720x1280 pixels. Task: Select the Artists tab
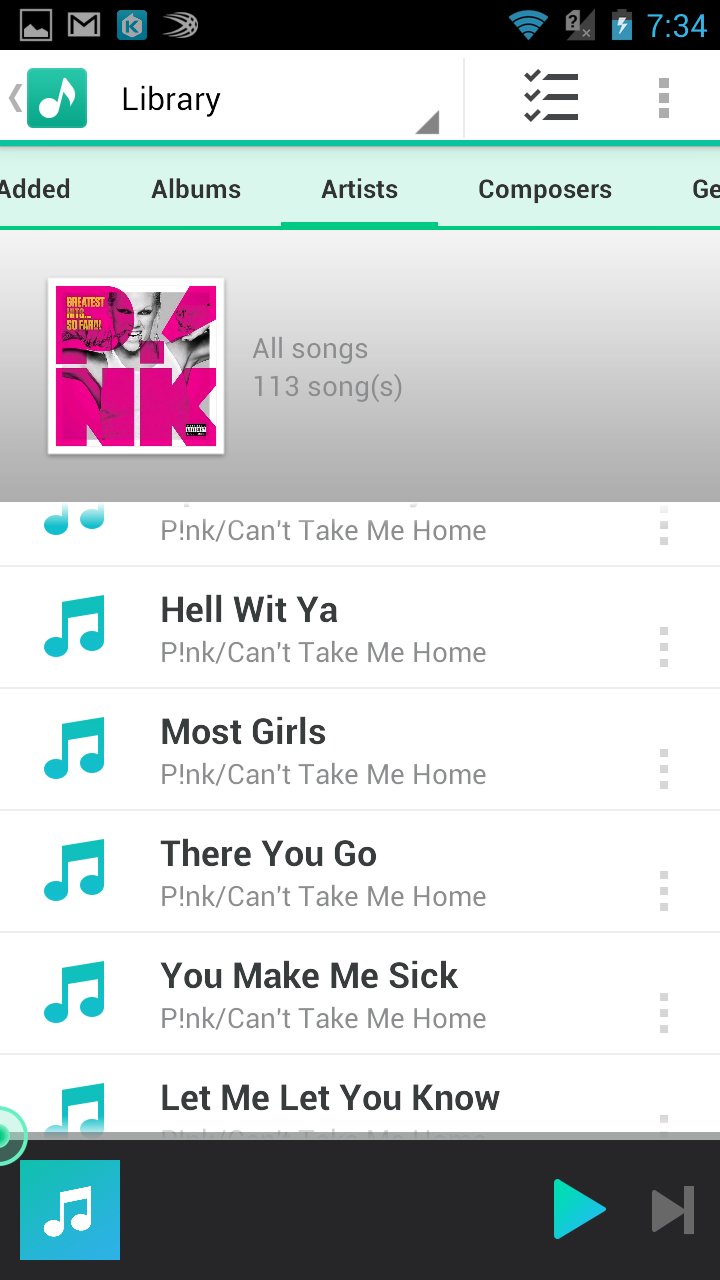coord(359,189)
